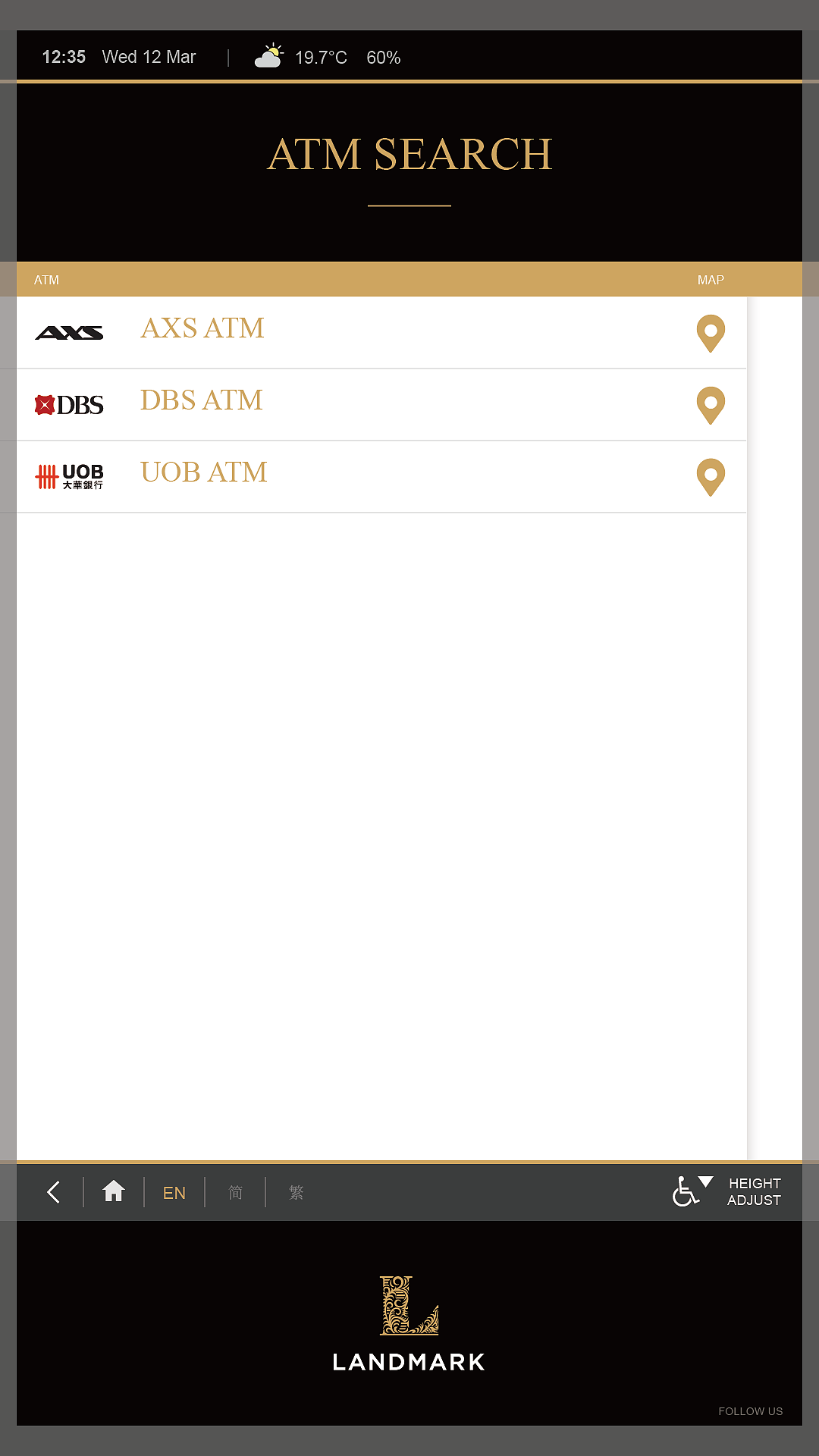Open the UOB ATM row
The height and width of the screenshot is (1456, 819).
click(x=204, y=473)
